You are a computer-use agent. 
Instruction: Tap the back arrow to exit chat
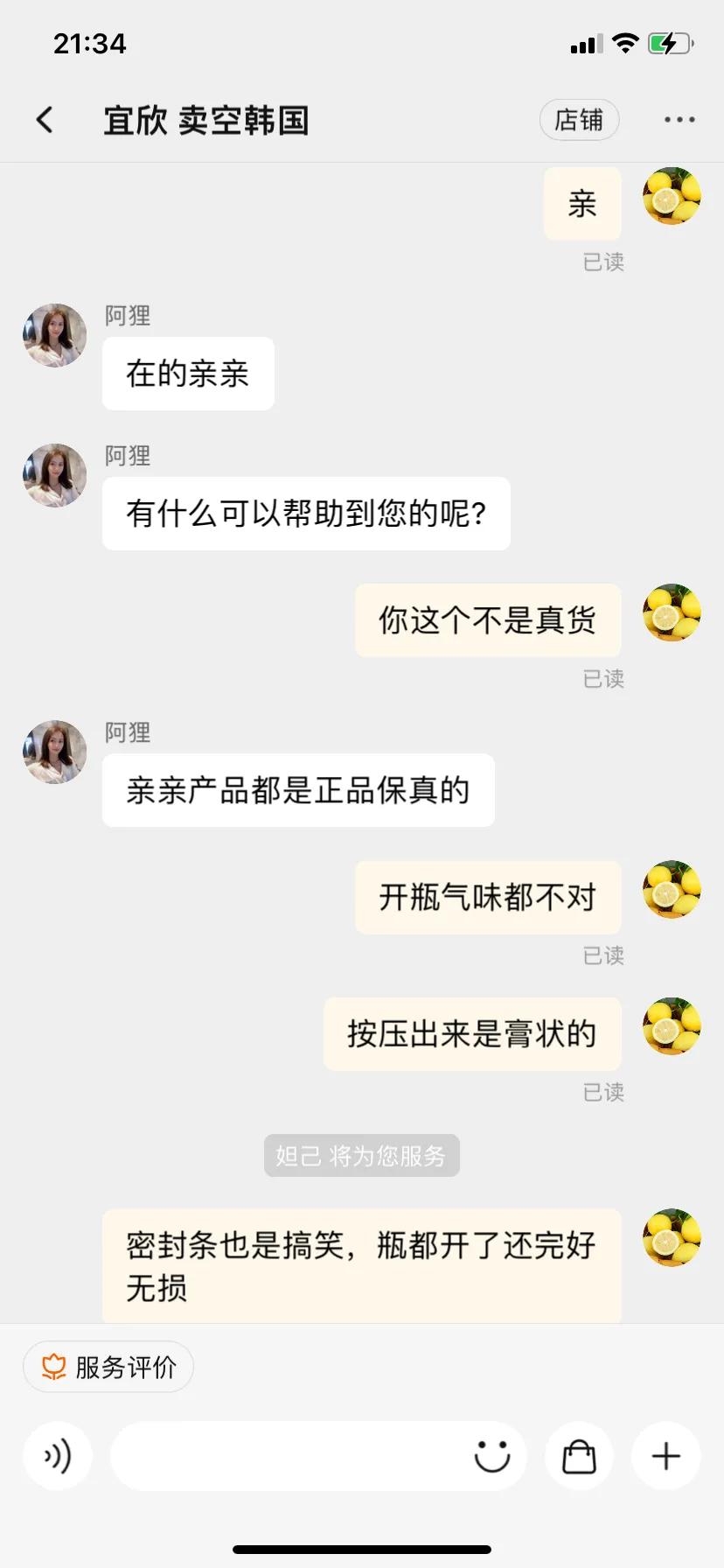(x=44, y=119)
